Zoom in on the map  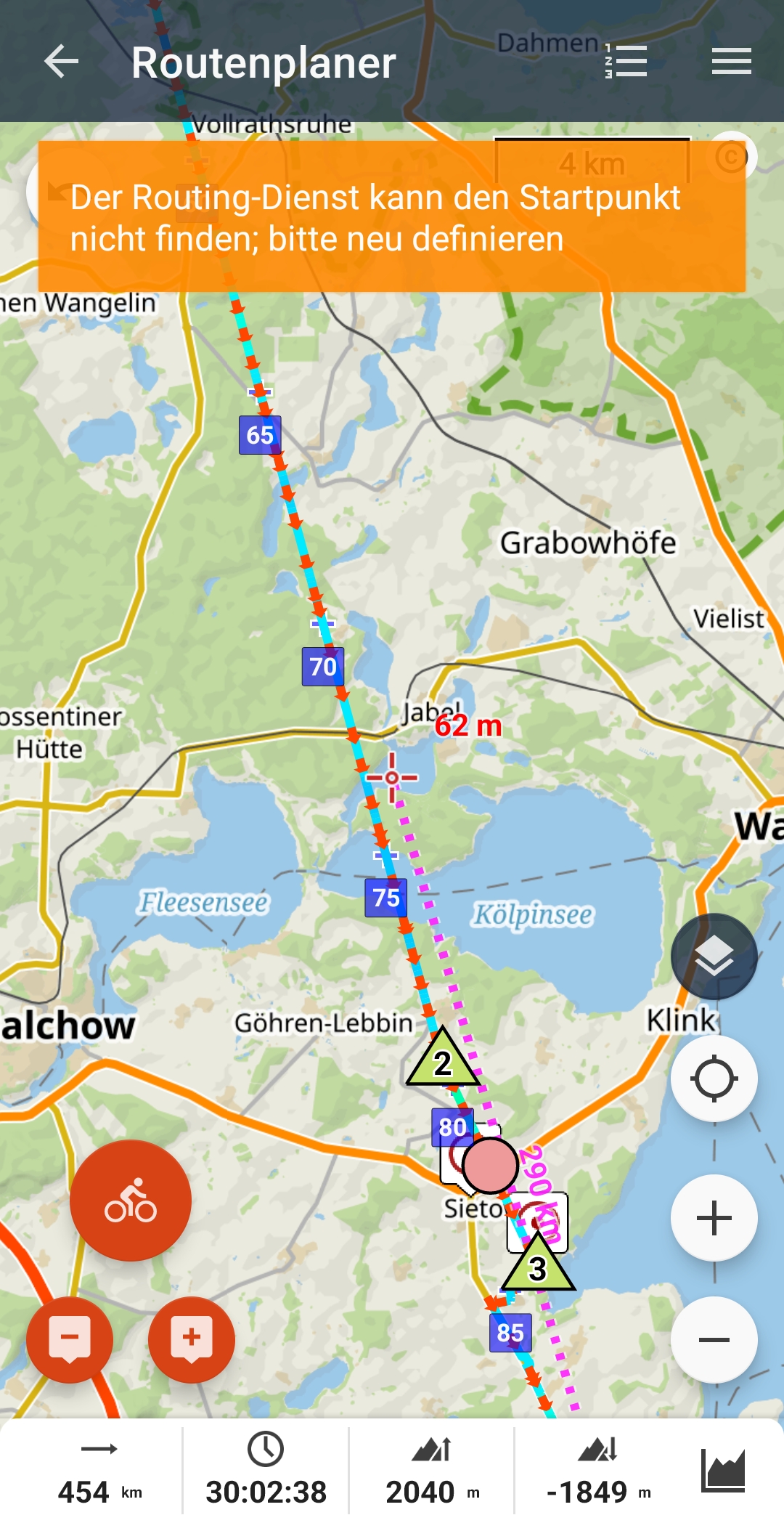tap(714, 1218)
